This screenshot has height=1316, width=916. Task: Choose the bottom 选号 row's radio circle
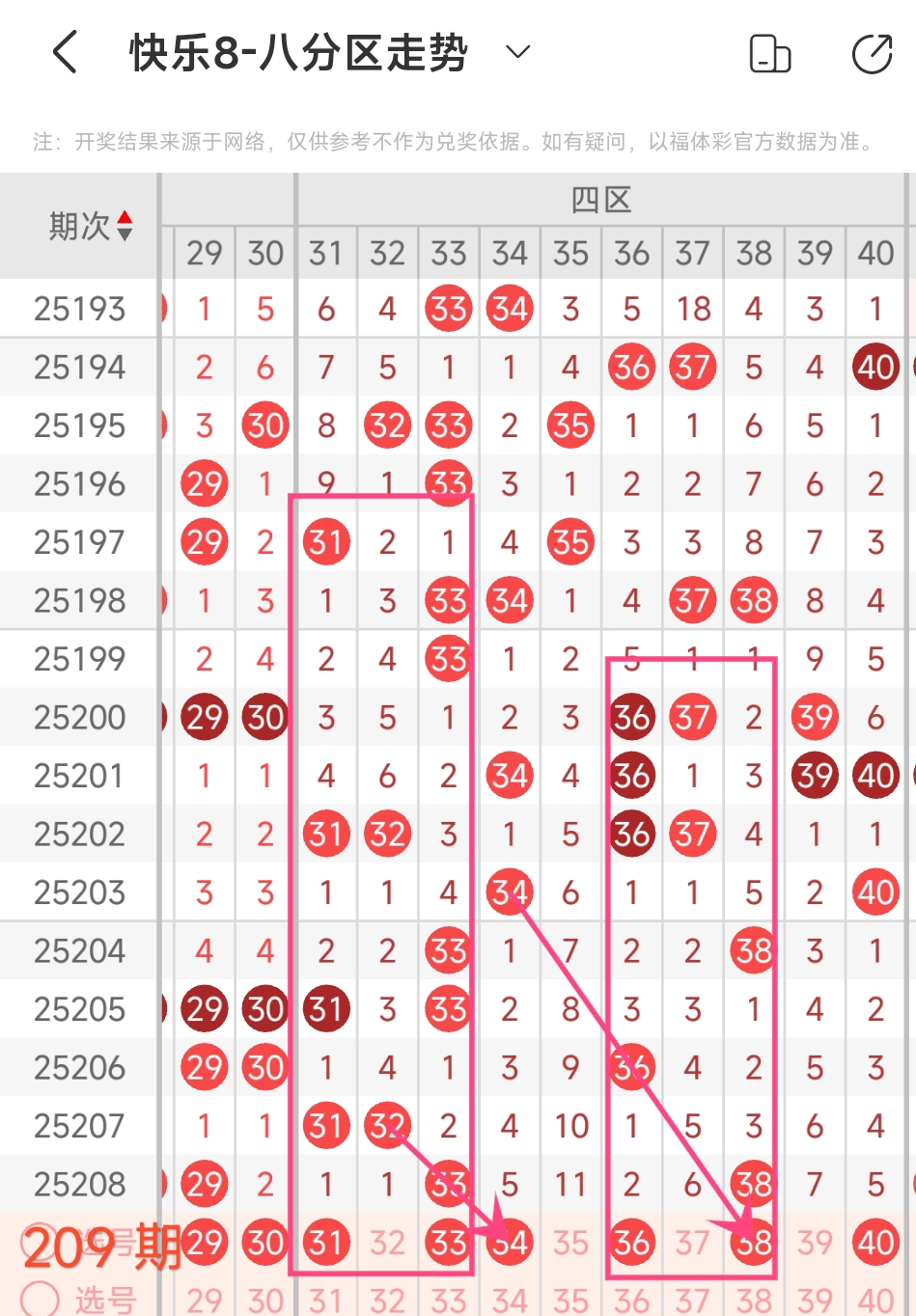pyautogui.click(x=40, y=1299)
